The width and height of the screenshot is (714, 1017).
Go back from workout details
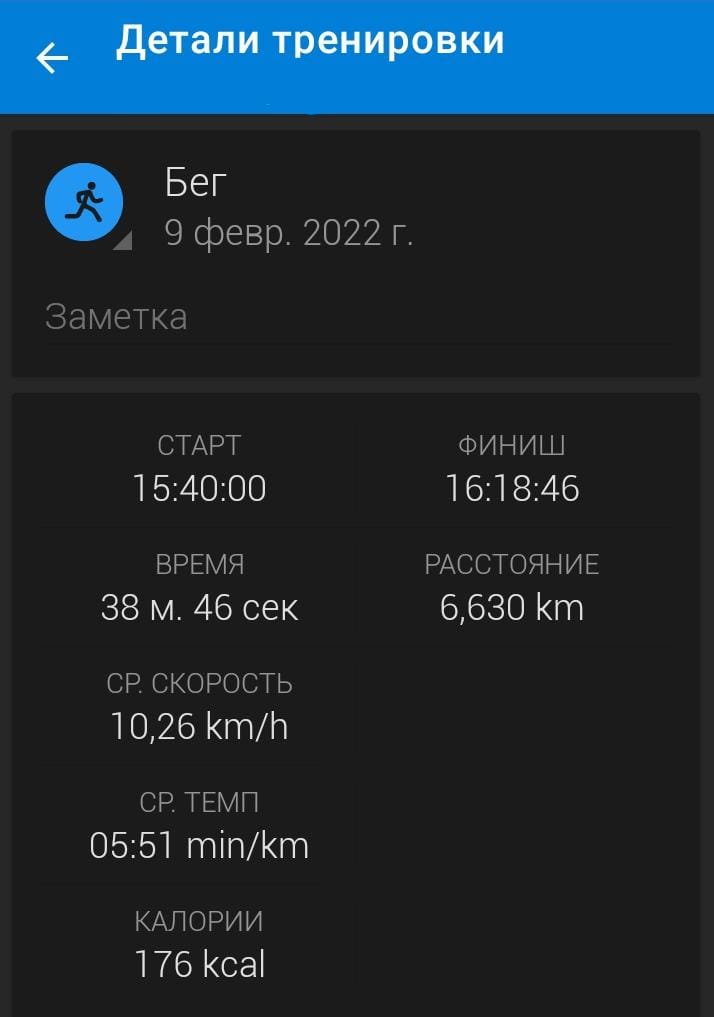[52, 58]
